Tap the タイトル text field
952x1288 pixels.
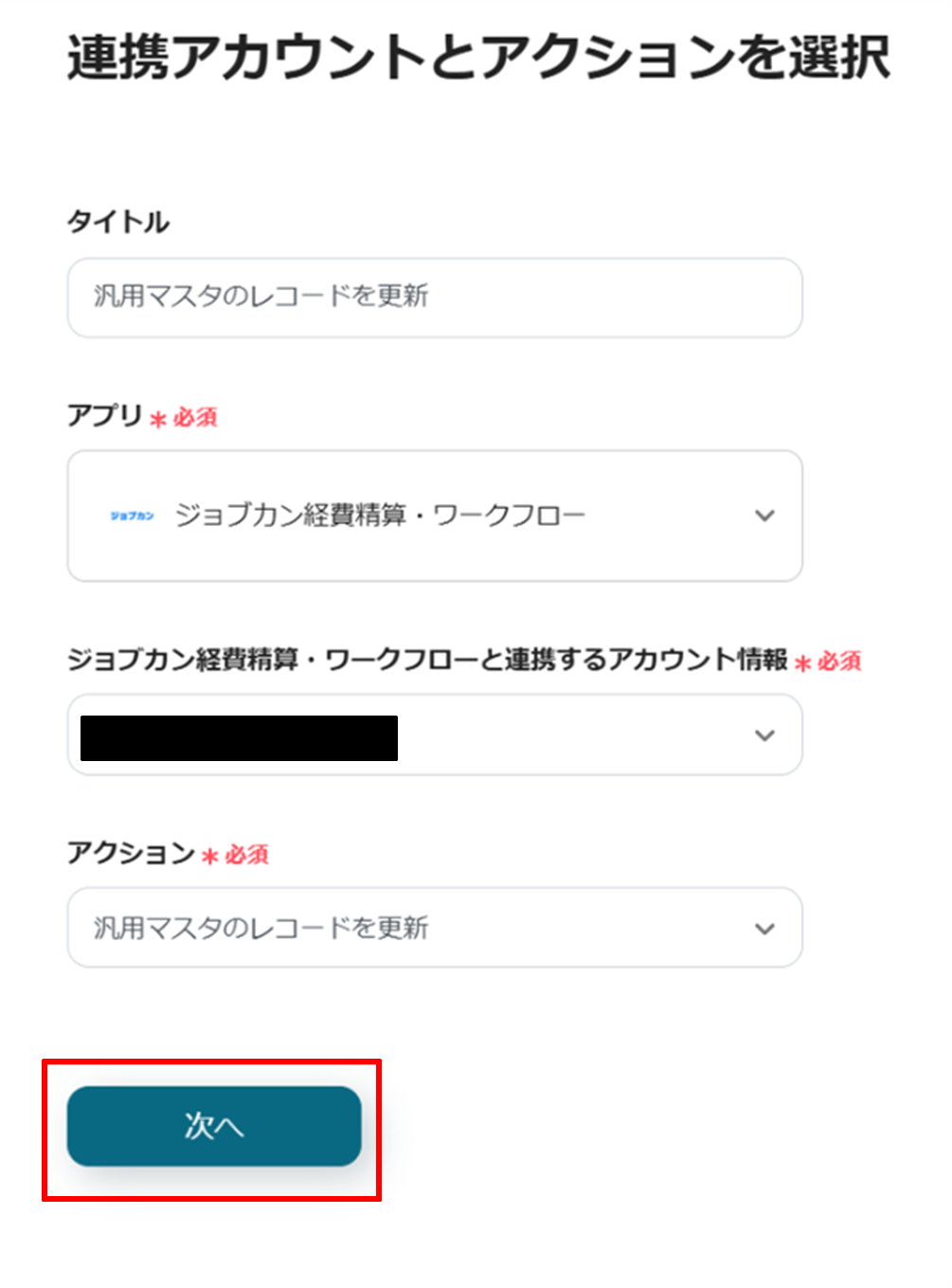pos(434,297)
